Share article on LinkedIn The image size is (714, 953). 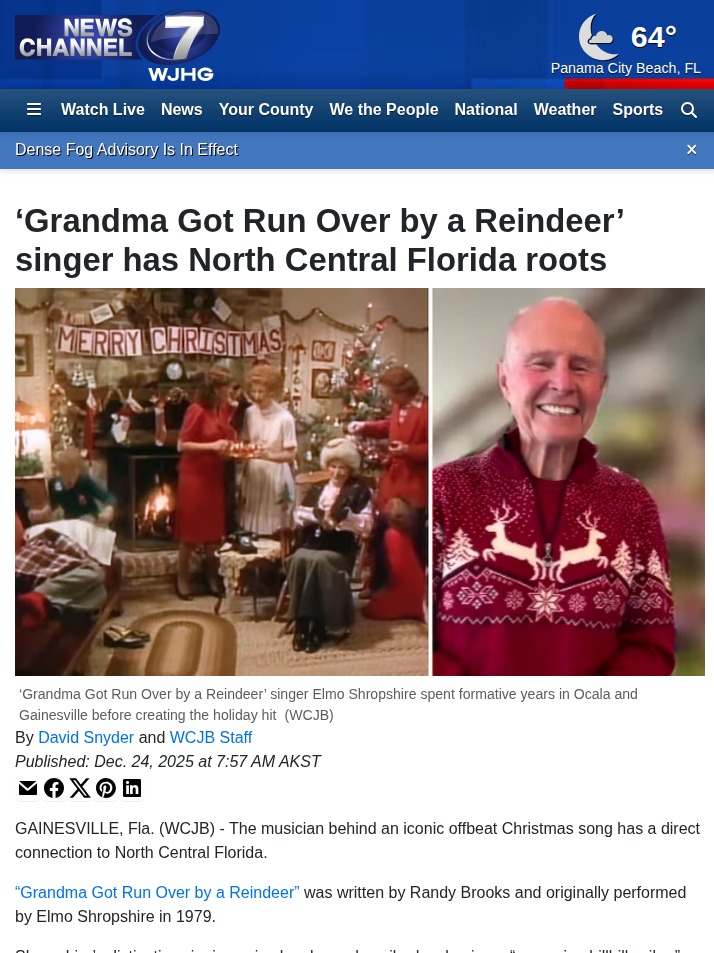coord(132,788)
